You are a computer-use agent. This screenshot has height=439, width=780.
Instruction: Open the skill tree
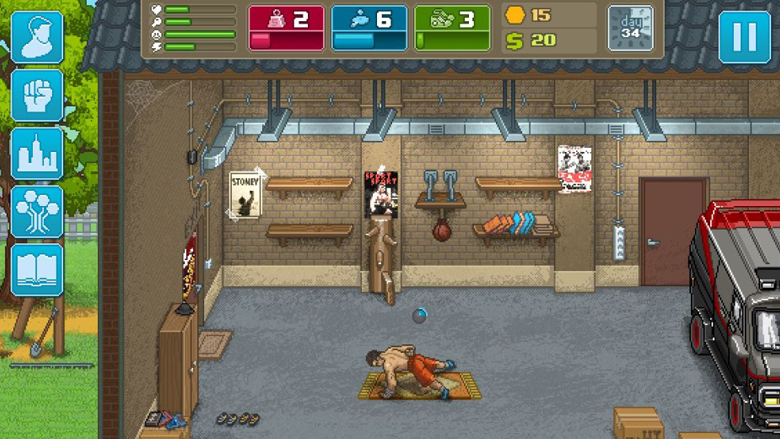37,211
